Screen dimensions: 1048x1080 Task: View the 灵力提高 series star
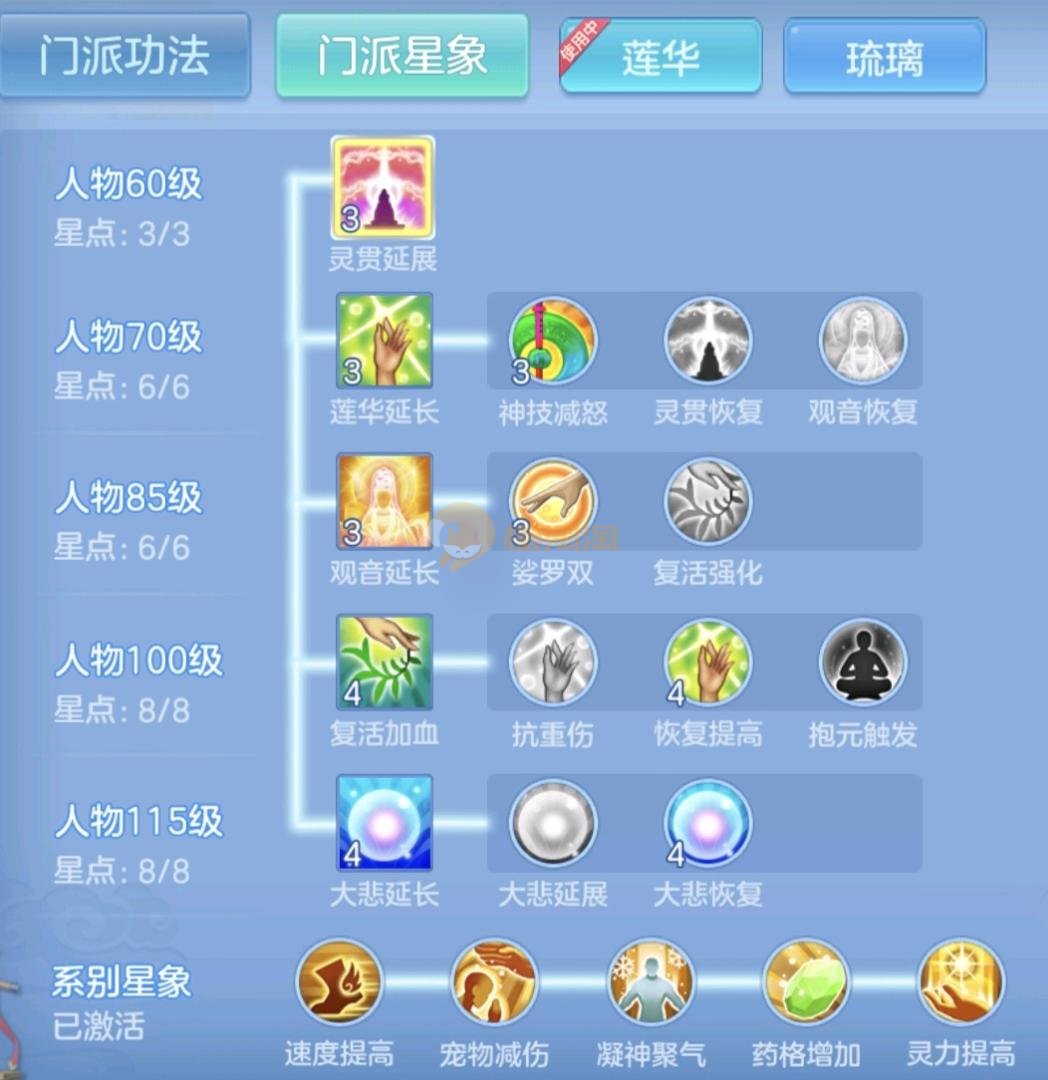pos(961,982)
